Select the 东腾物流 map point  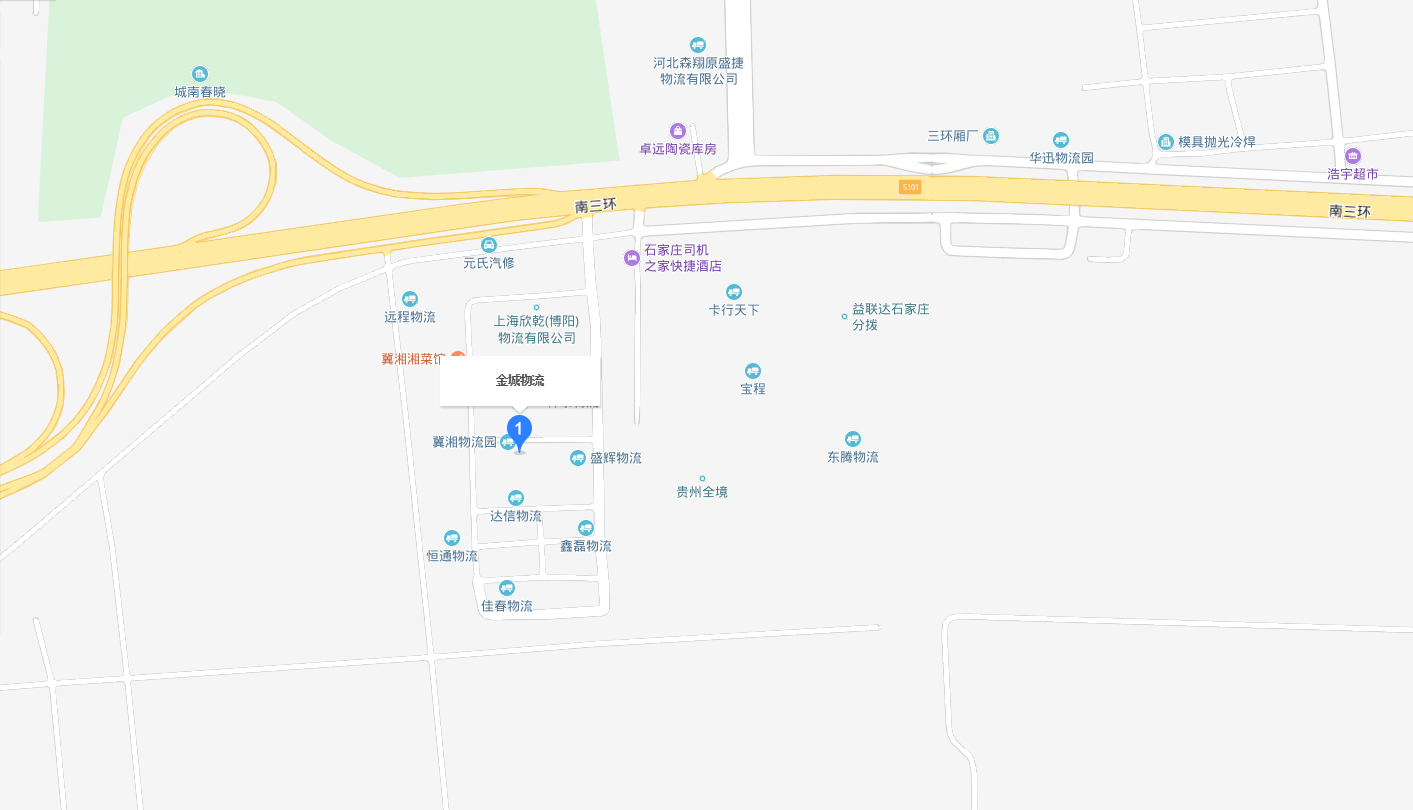[853, 439]
